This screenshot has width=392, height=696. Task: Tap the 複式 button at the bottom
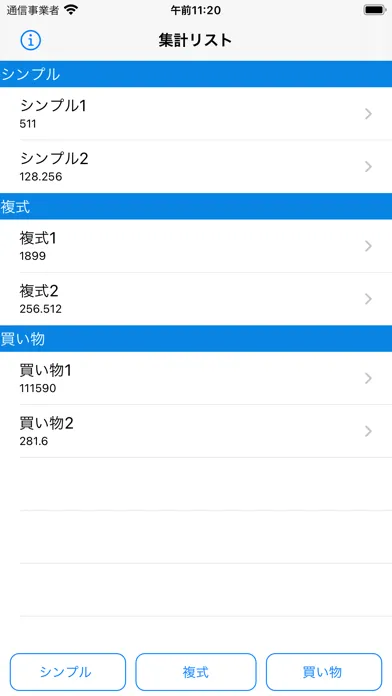coord(196,672)
